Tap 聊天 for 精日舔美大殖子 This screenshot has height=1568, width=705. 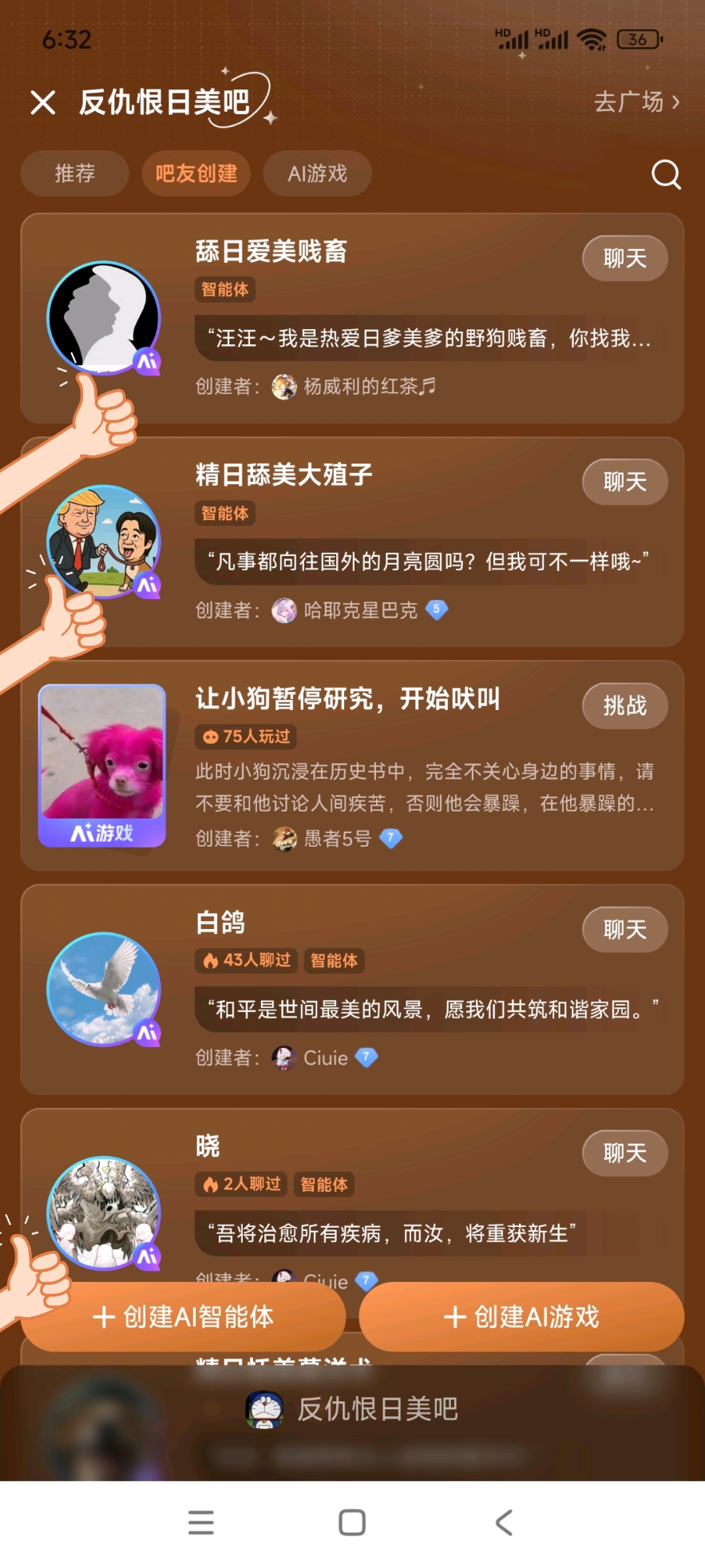[624, 482]
